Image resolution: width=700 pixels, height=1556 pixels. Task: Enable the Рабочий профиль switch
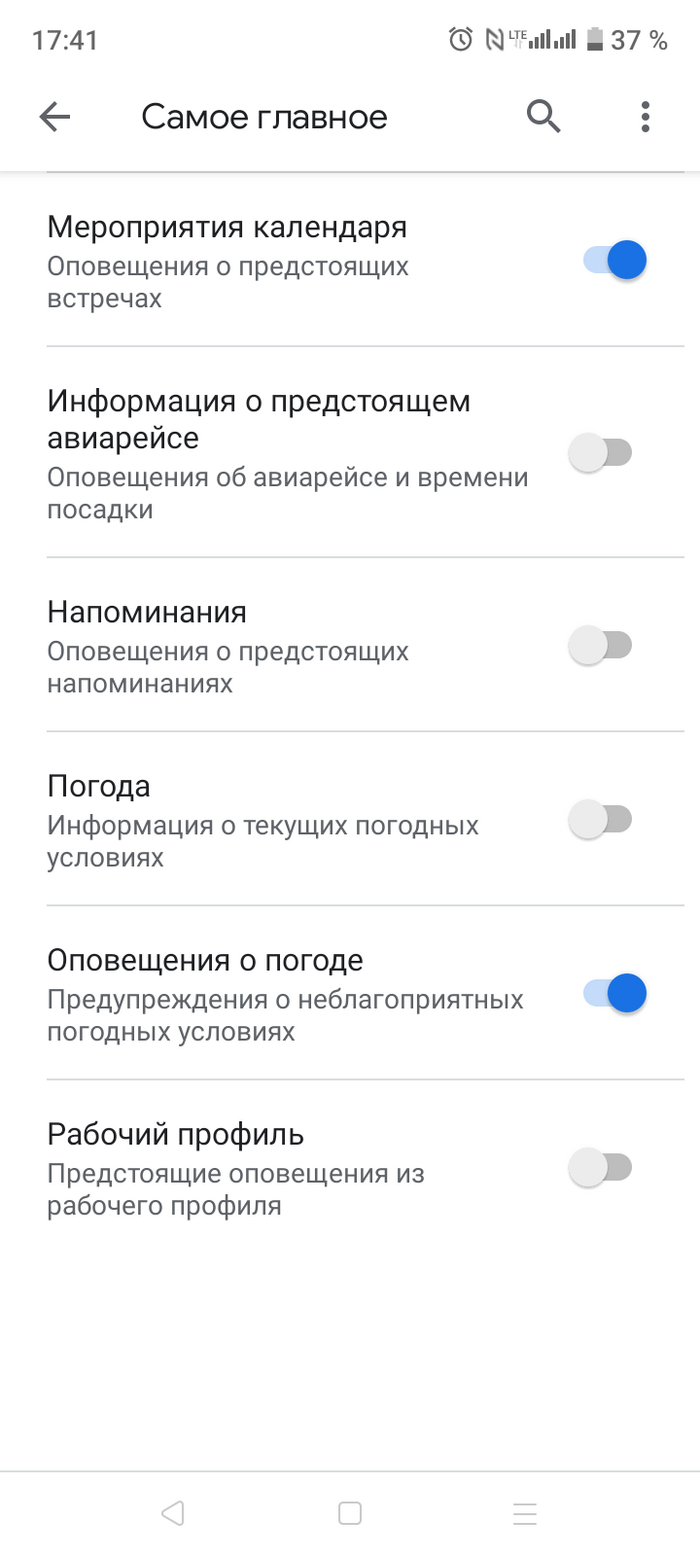600,1167
